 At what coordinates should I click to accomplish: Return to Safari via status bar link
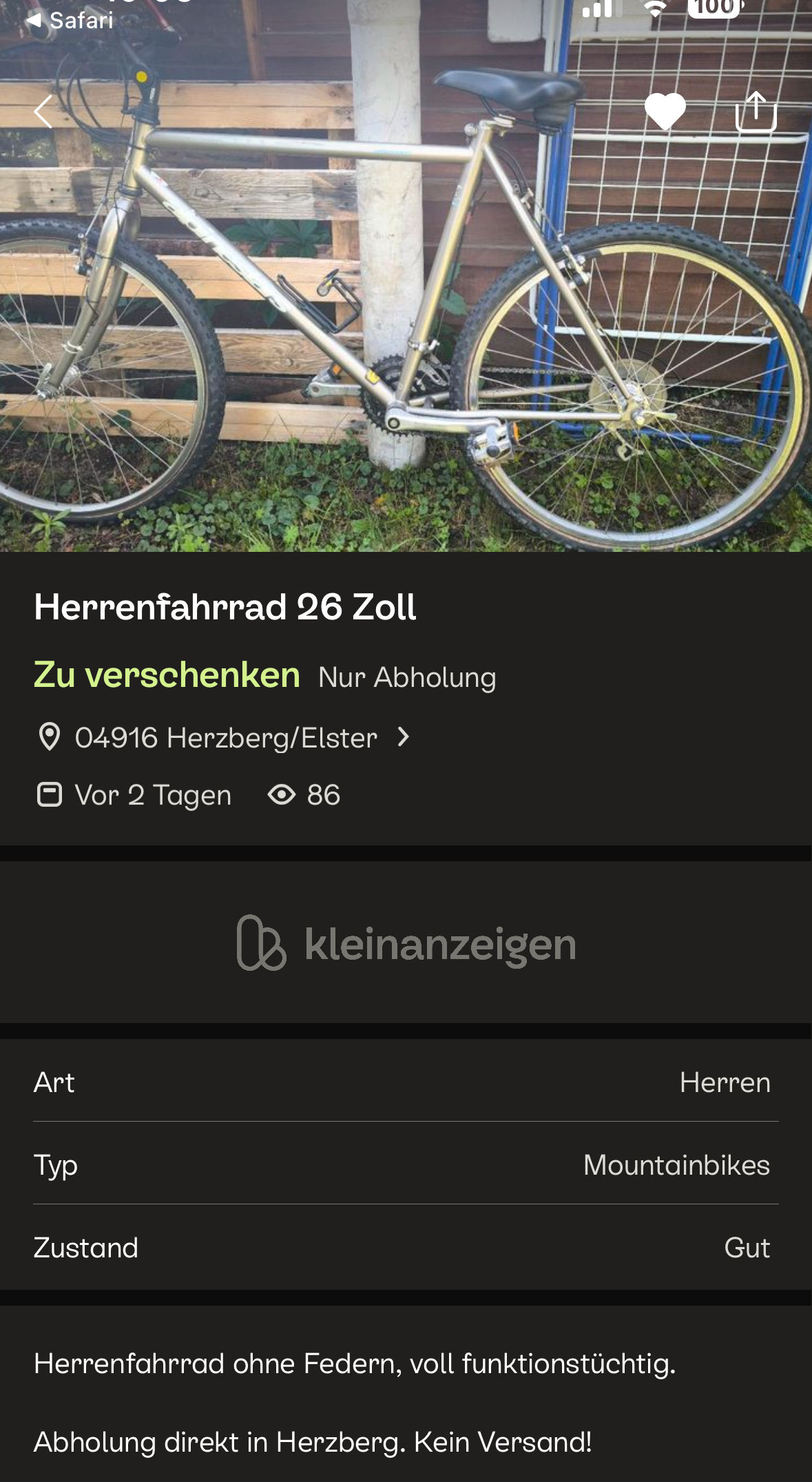70,20
